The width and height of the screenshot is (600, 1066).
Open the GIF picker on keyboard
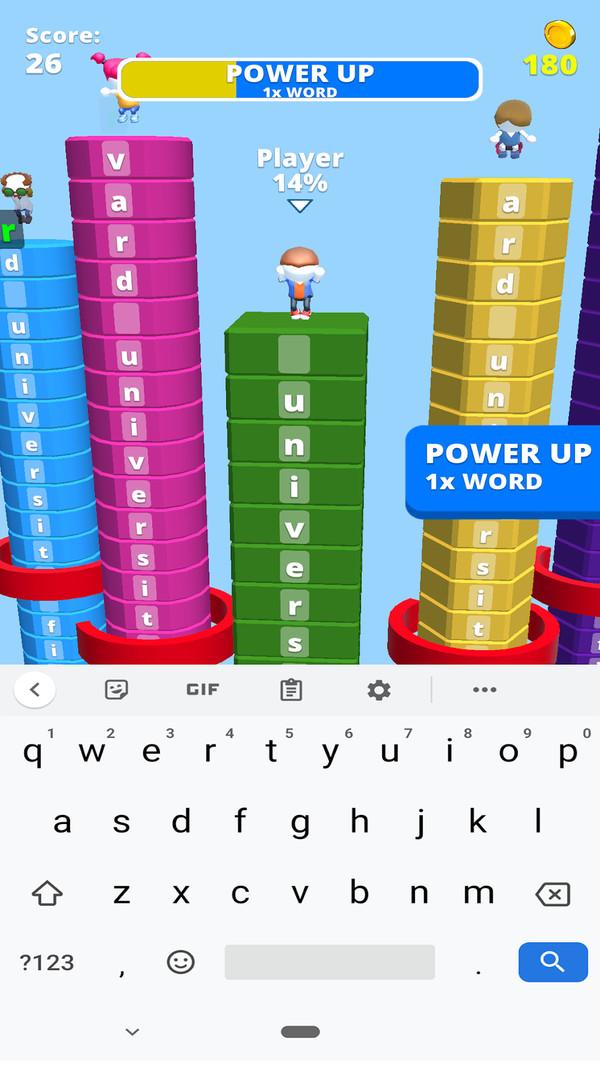203,689
